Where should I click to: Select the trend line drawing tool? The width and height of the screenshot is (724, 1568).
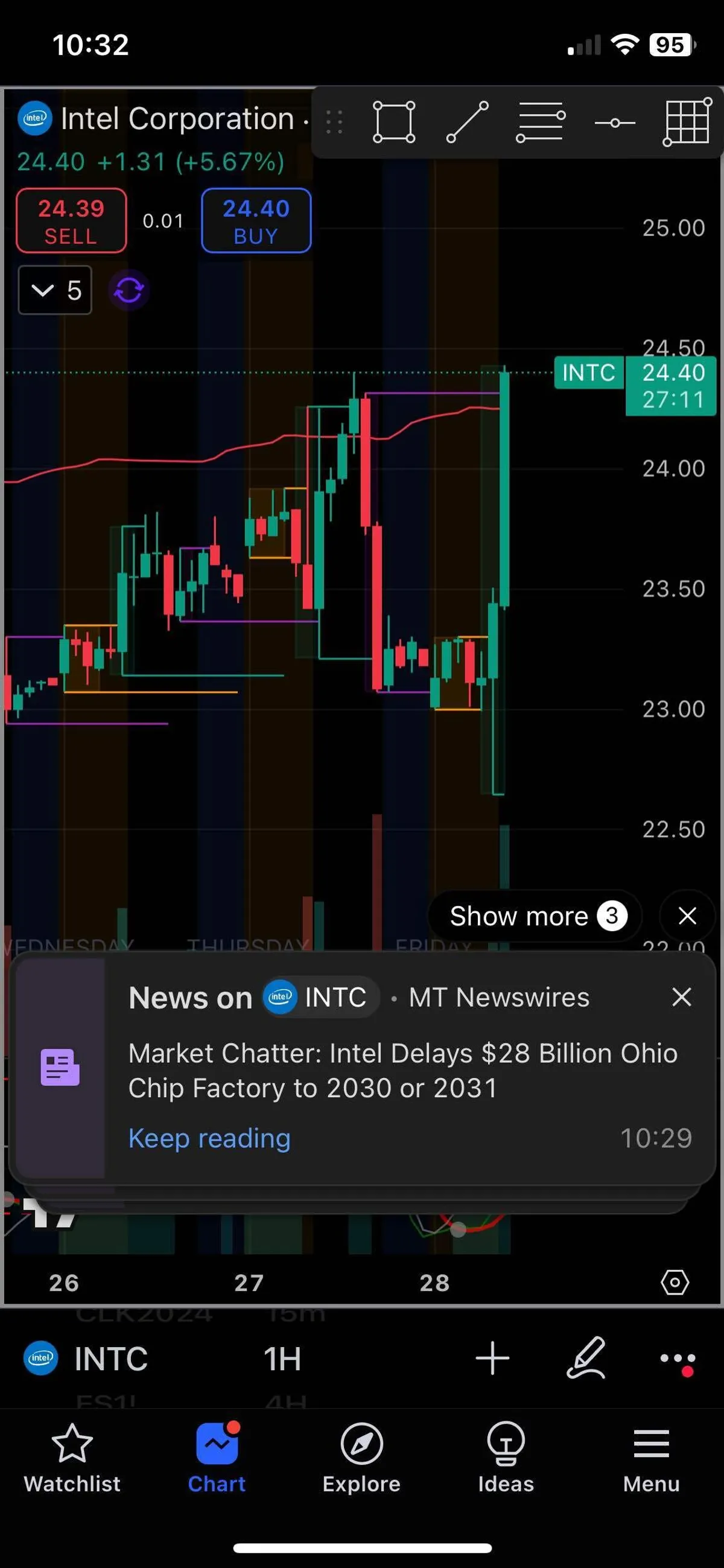click(467, 122)
